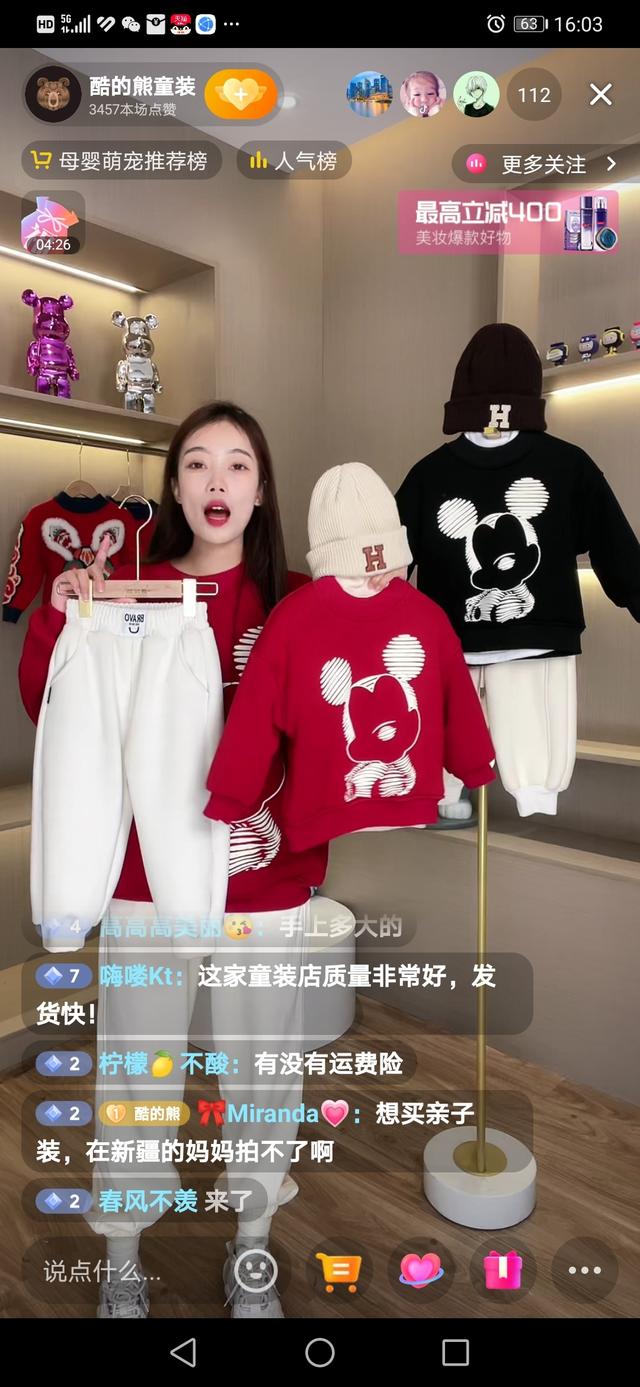Send a gift via gift box icon

503,1270
